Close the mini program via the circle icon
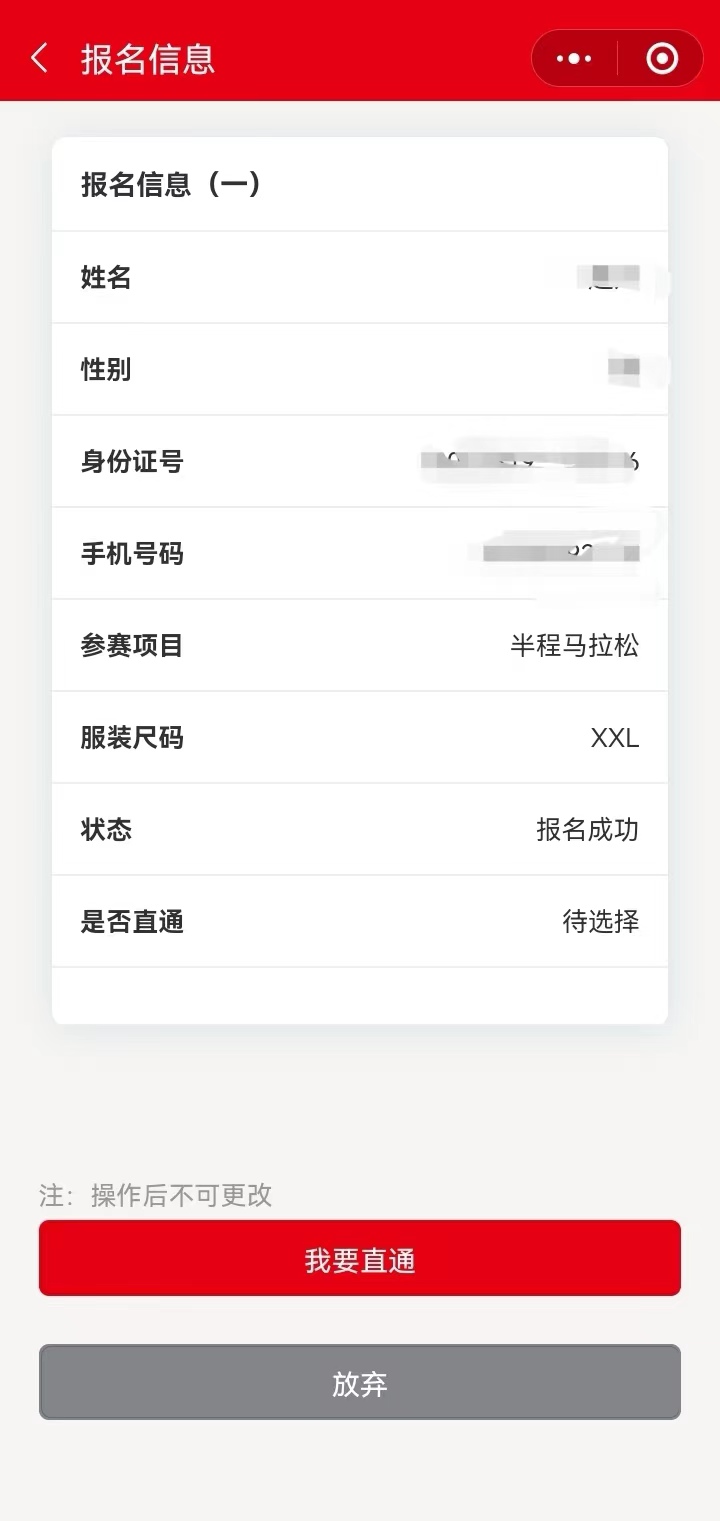 (x=662, y=59)
